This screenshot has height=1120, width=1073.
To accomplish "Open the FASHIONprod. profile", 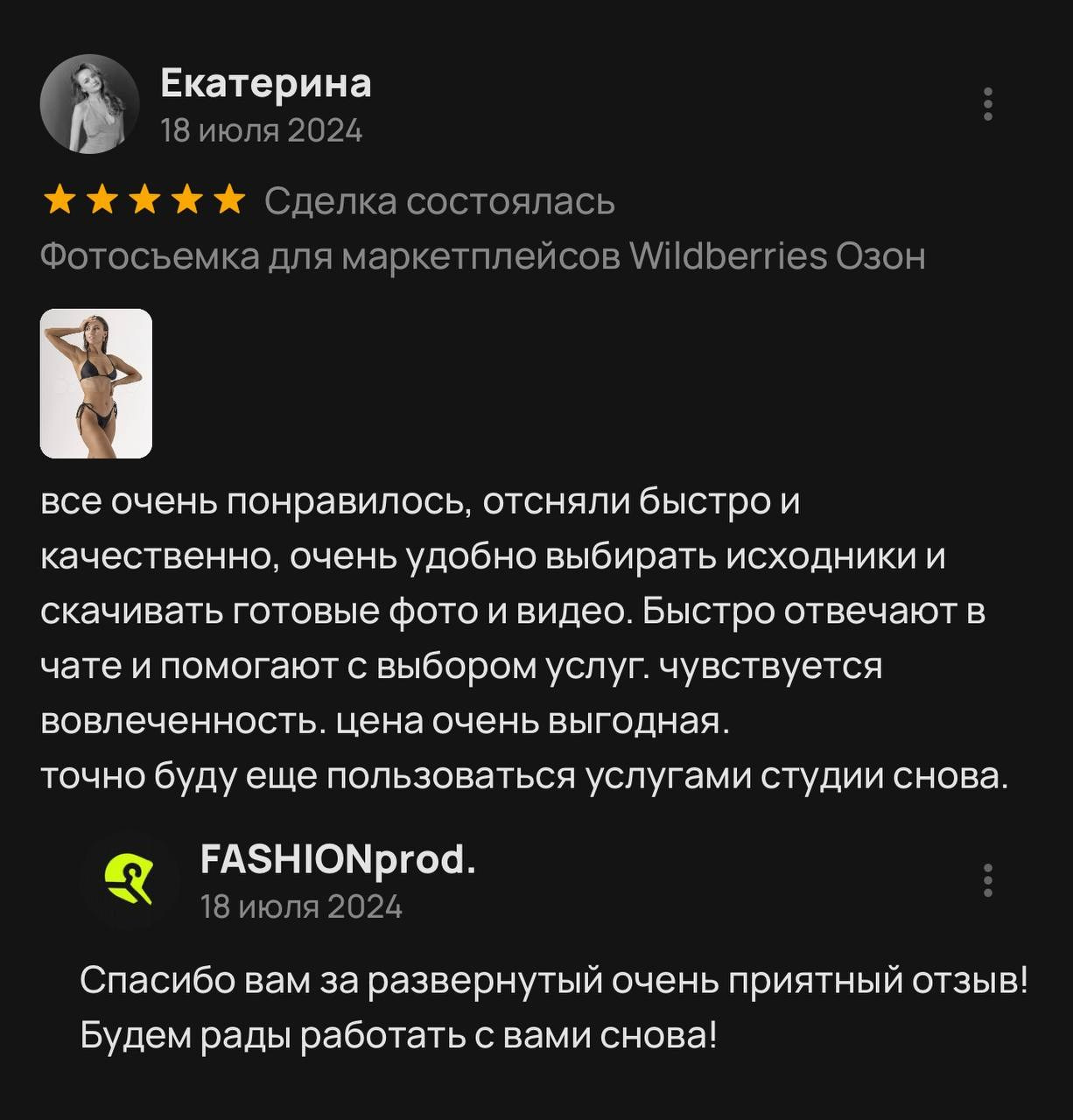I will tap(337, 862).
